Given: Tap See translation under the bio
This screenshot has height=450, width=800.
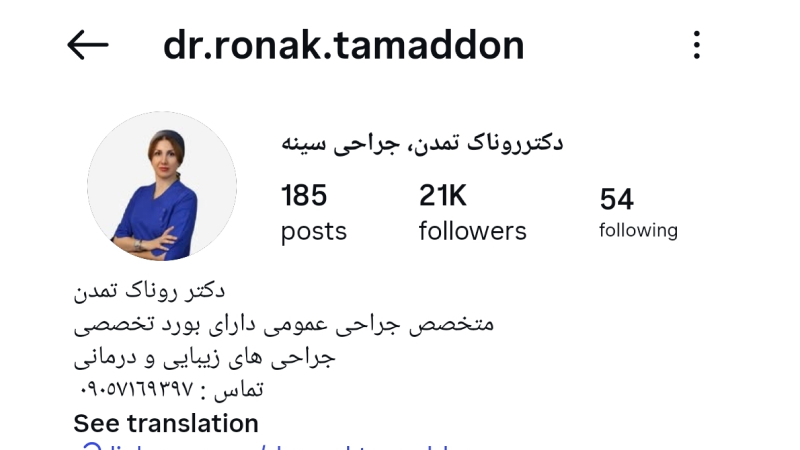Looking at the screenshot, I should click(x=166, y=423).
